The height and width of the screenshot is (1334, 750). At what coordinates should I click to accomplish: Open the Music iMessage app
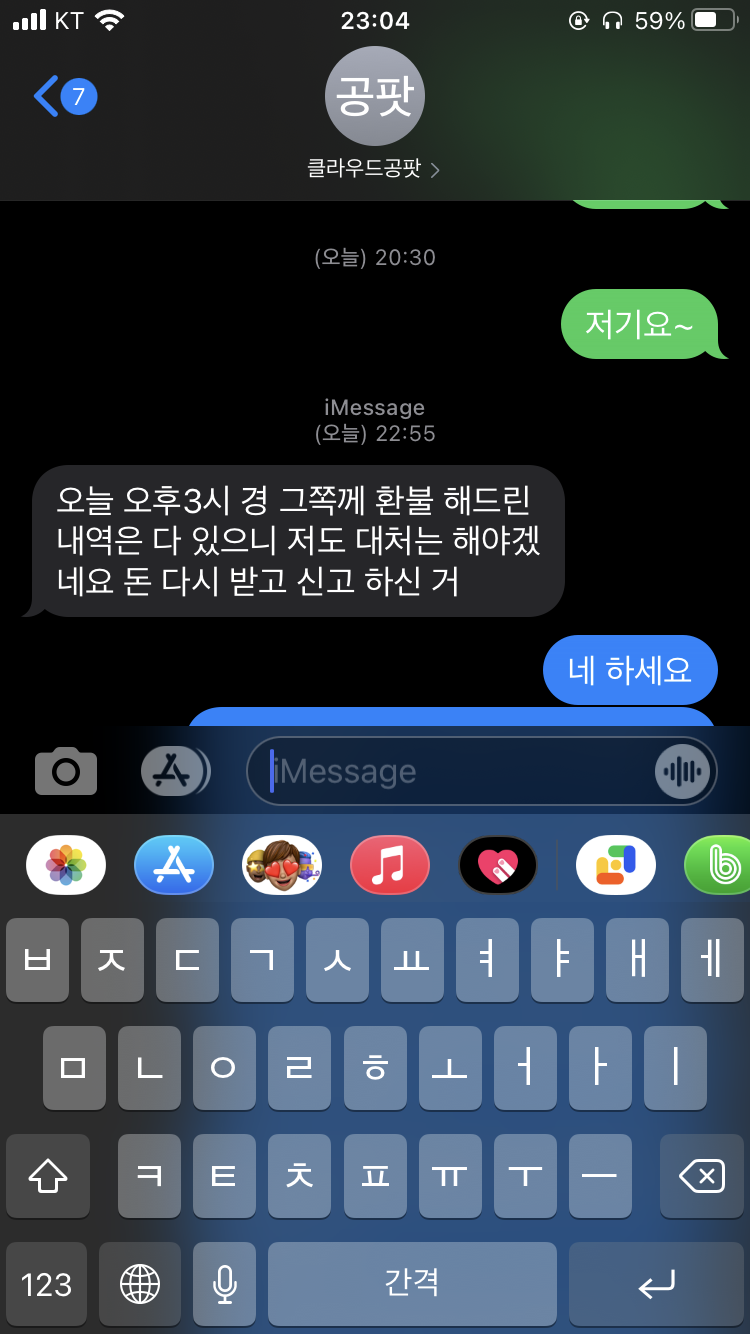(x=390, y=865)
